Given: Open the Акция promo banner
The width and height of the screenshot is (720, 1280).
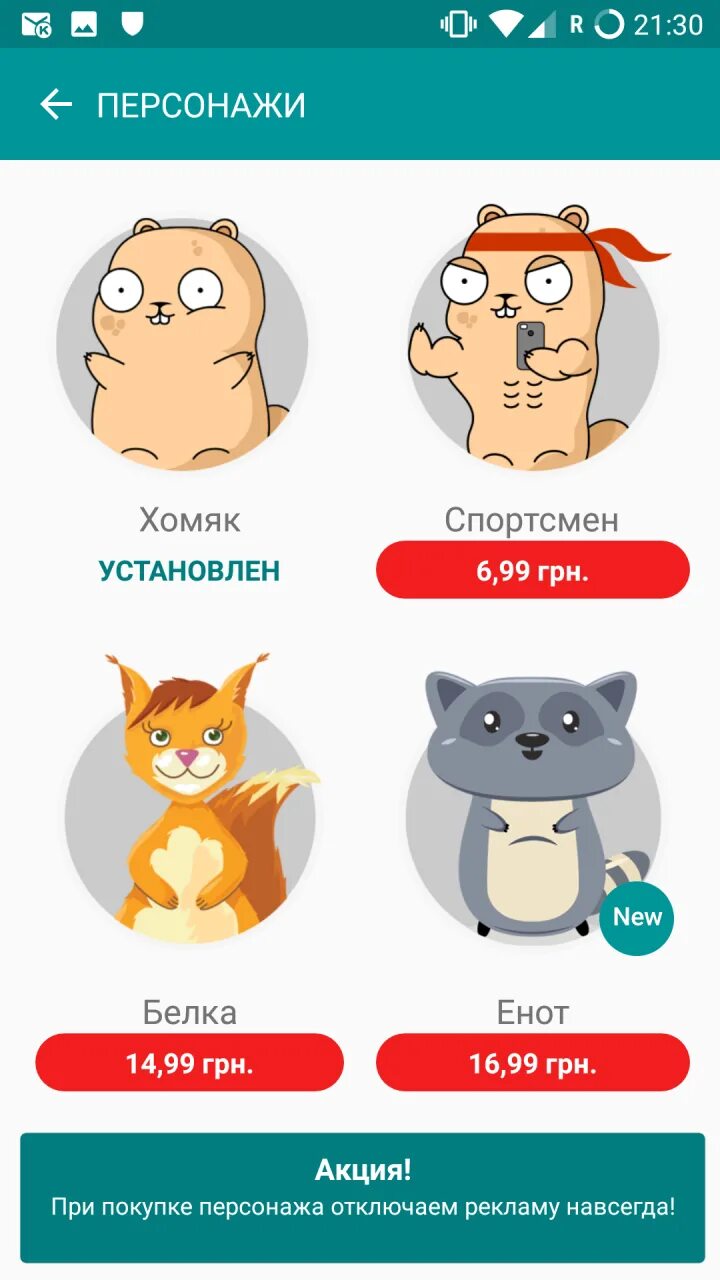Looking at the screenshot, I should pos(362,1197).
